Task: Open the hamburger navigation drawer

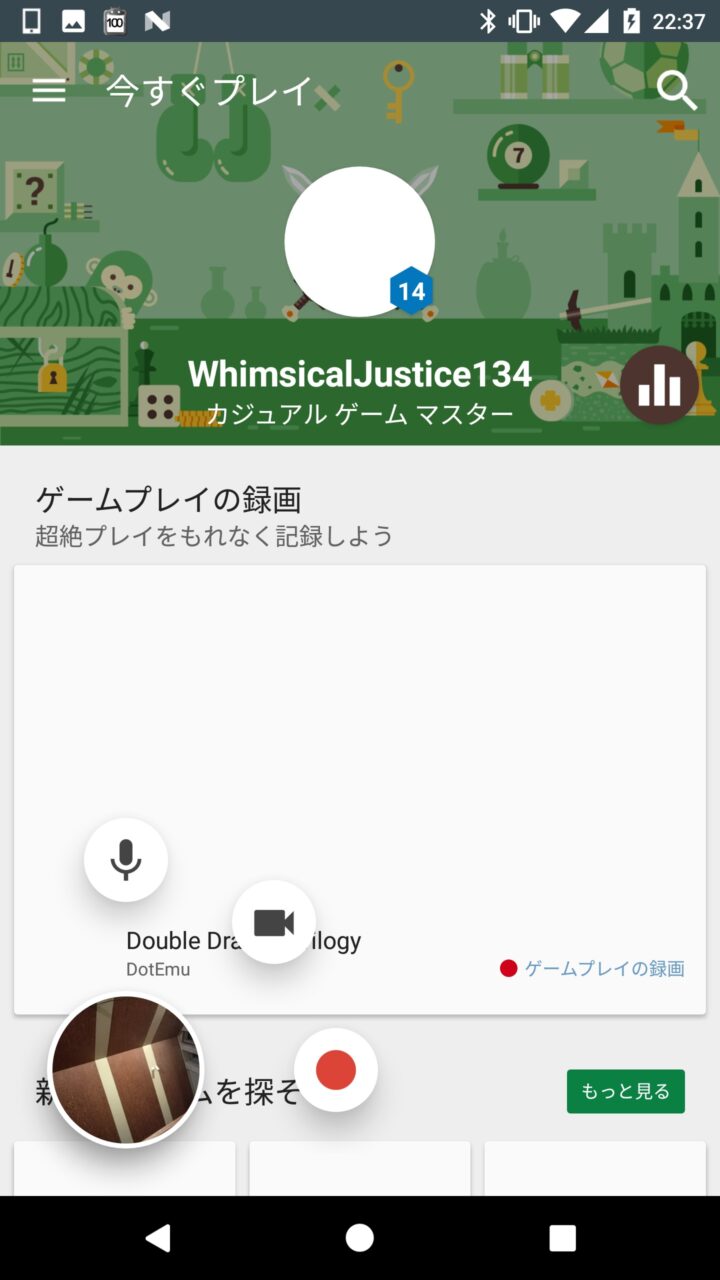Action: (49, 91)
